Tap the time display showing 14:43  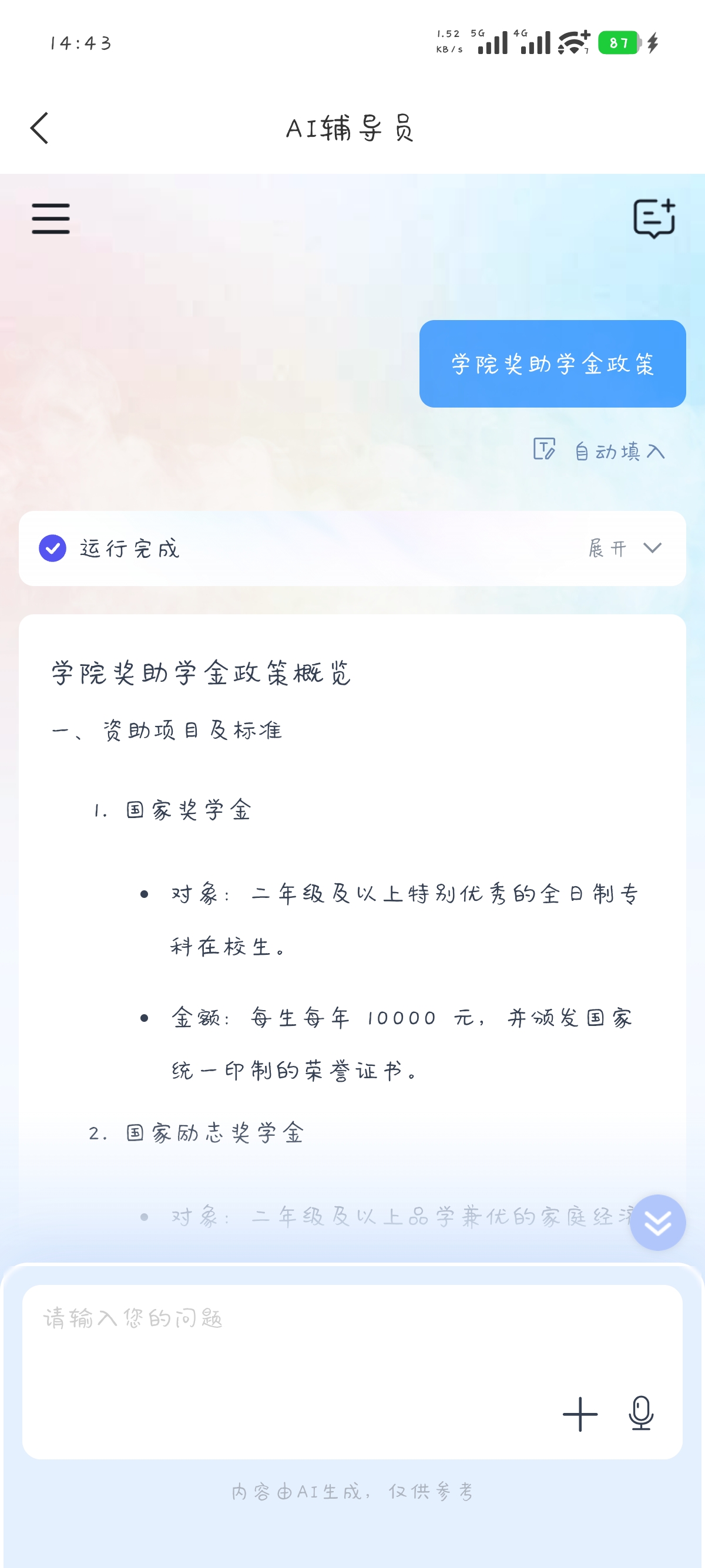pyautogui.click(x=80, y=43)
